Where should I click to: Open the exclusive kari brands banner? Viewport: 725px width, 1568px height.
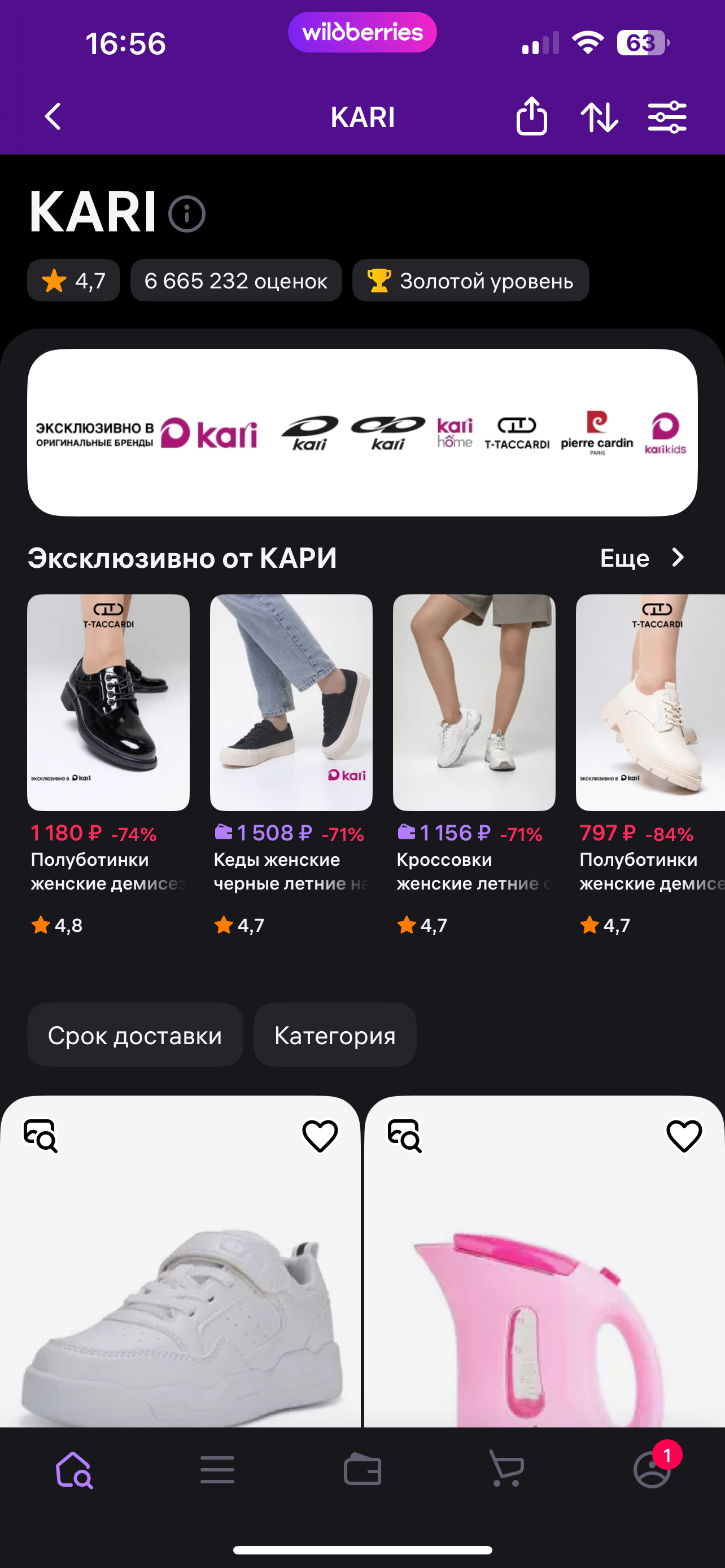coord(362,433)
